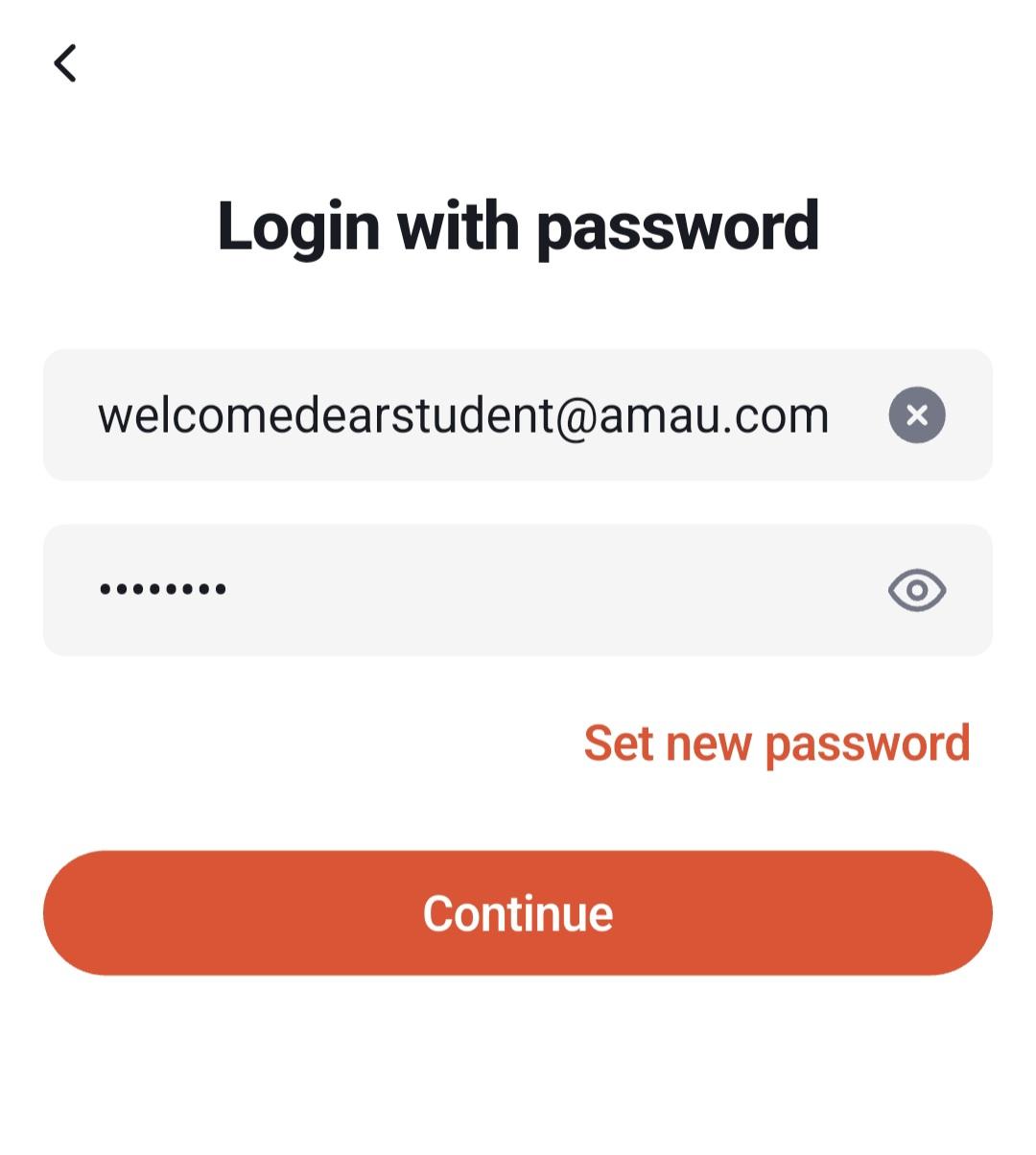
Task: Show the password with the eye icon
Action: click(916, 590)
